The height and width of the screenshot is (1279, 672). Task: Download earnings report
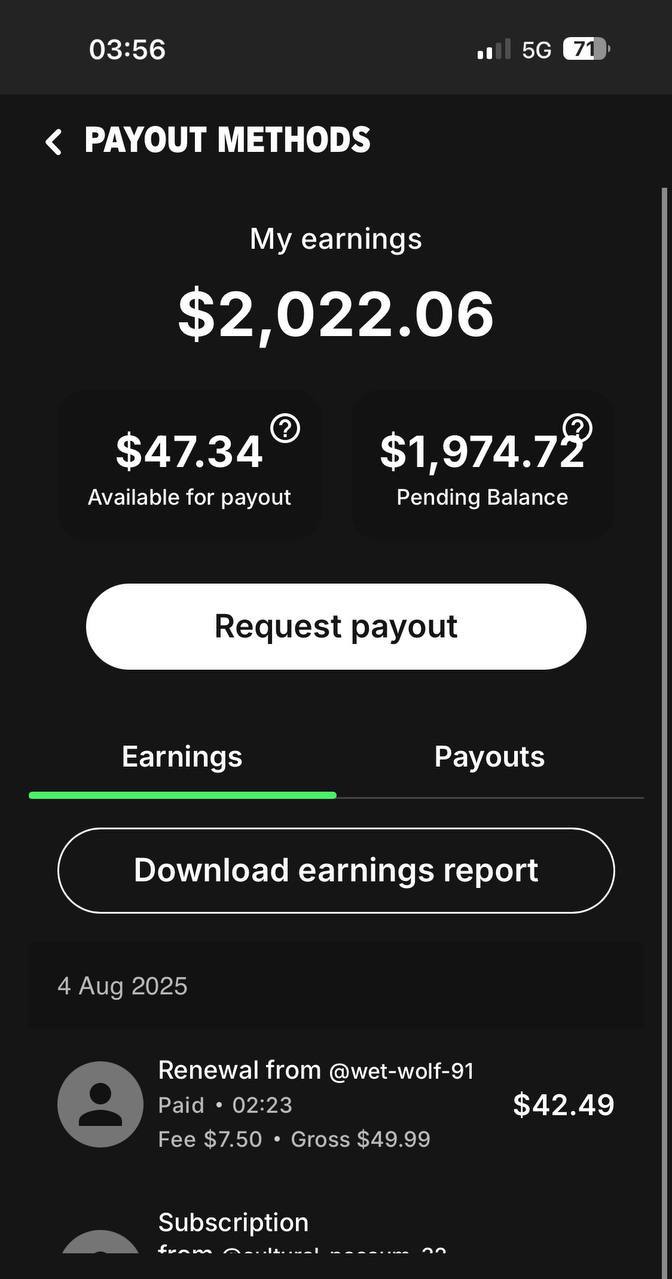336,870
